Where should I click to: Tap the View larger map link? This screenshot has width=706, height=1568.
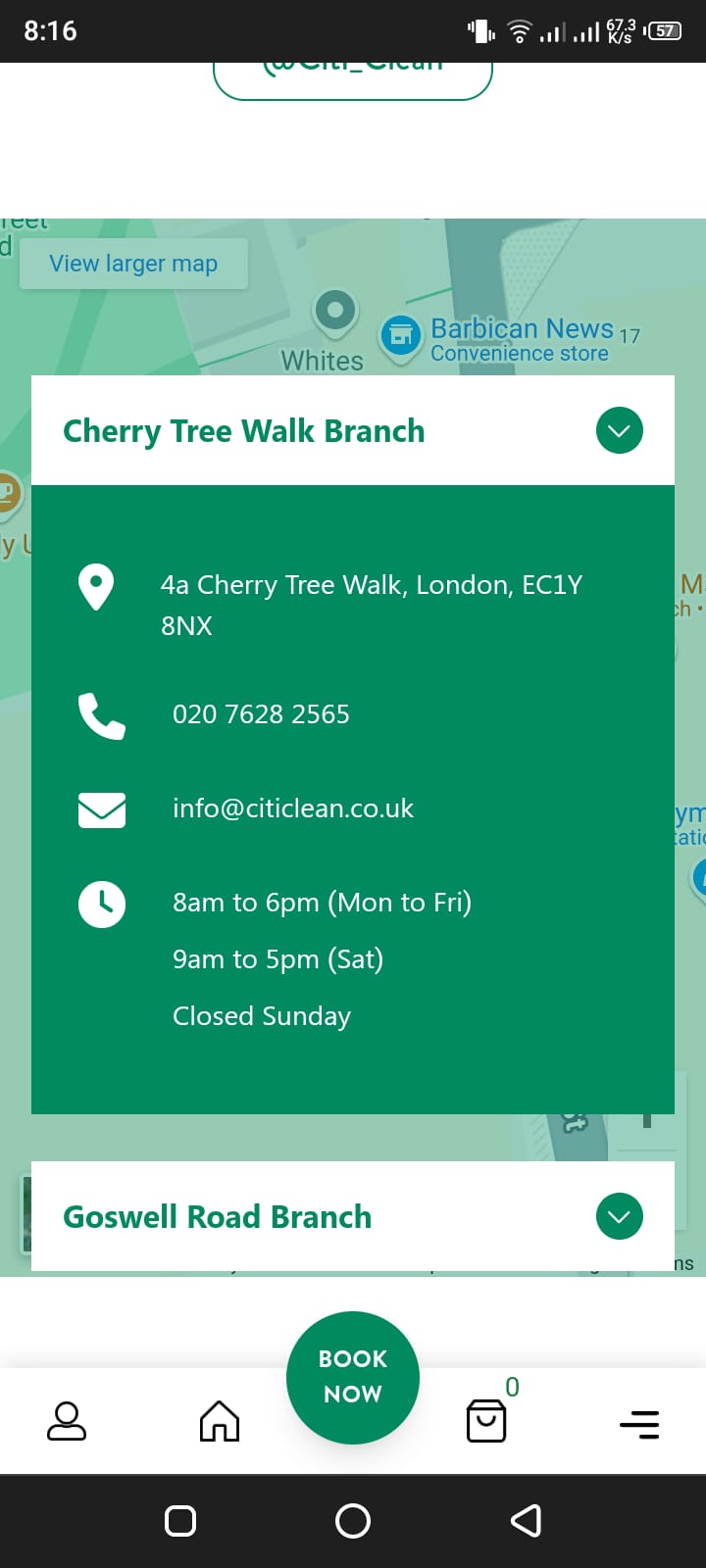coord(133,264)
